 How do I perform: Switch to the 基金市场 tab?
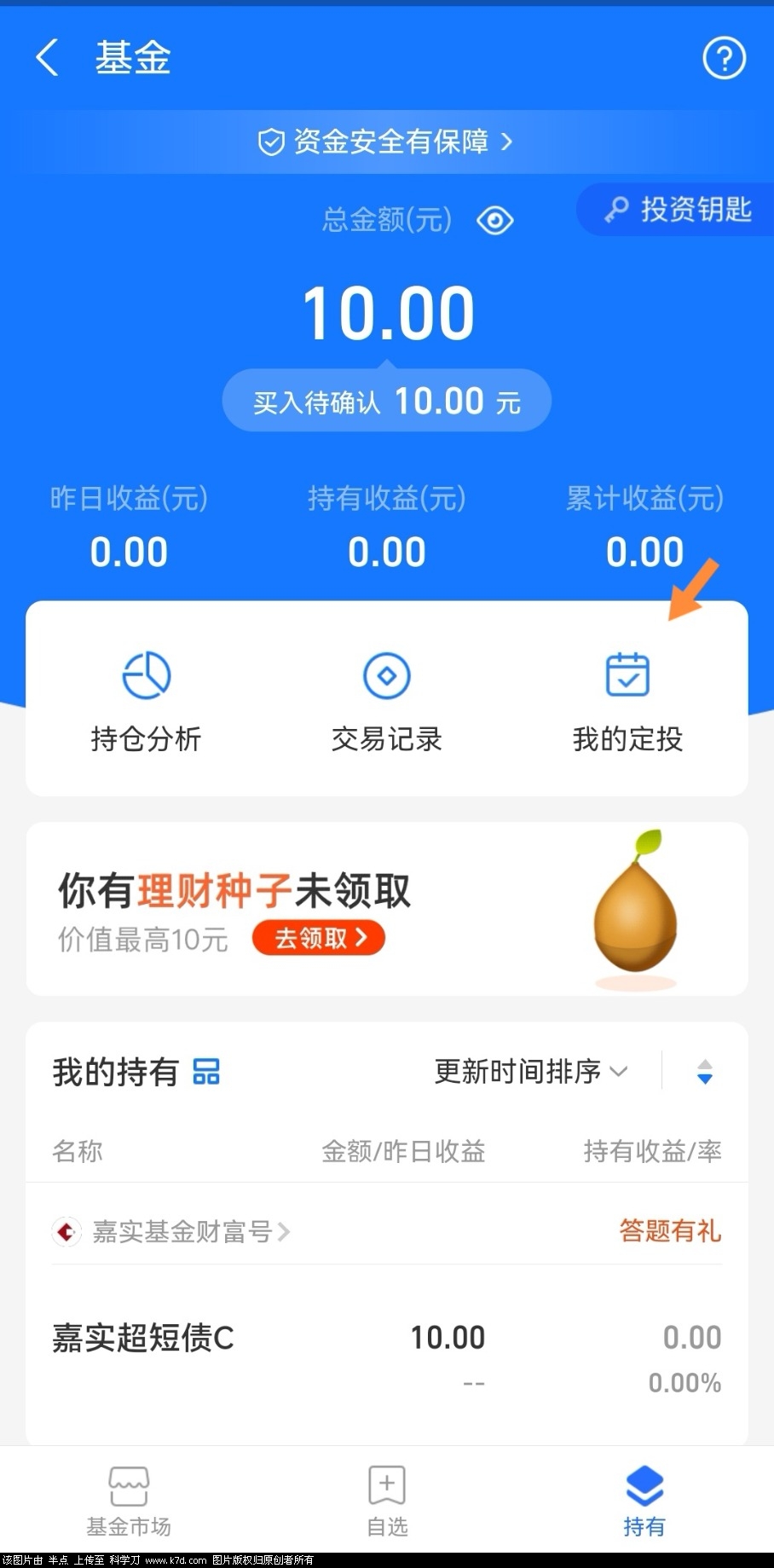click(129, 1502)
